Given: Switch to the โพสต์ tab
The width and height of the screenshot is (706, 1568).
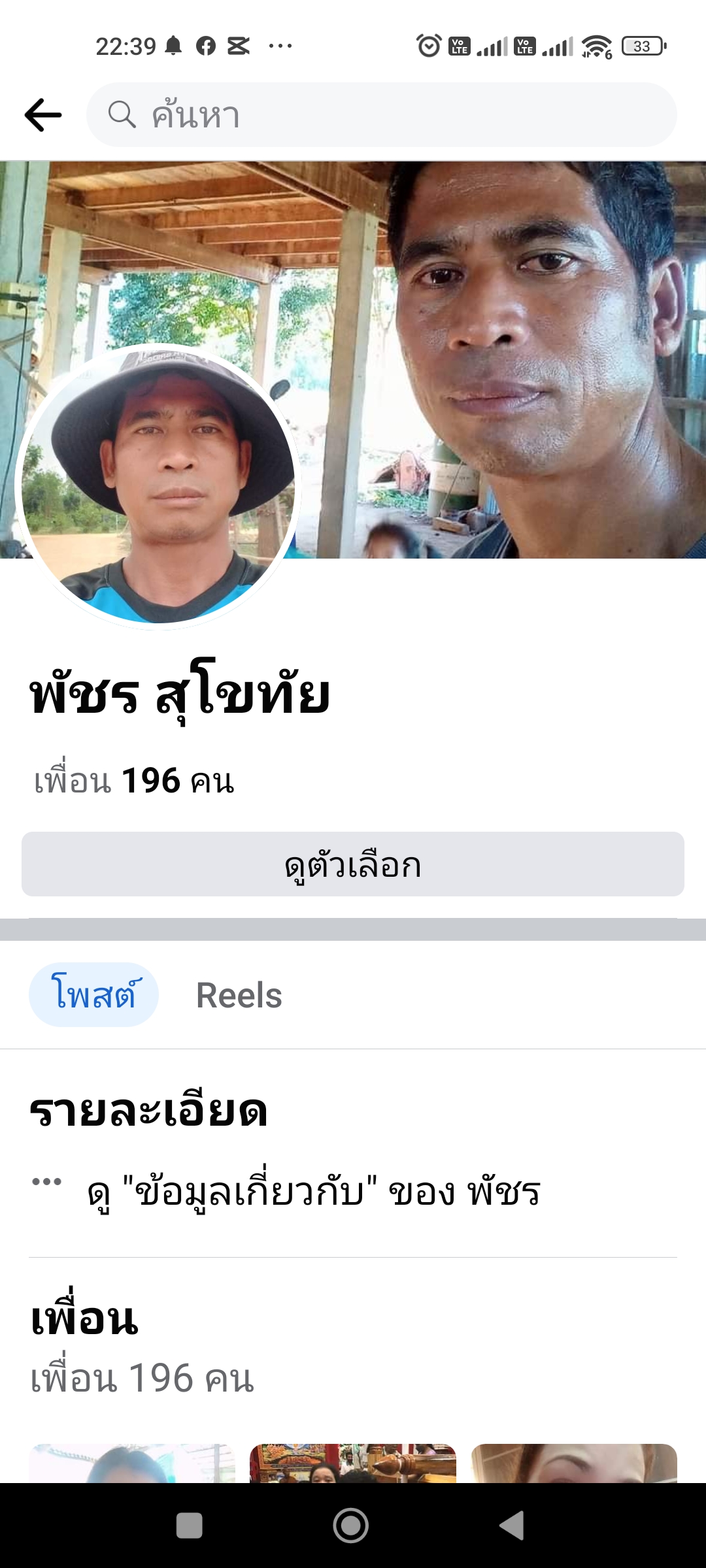Looking at the screenshot, I should [94, 995].
